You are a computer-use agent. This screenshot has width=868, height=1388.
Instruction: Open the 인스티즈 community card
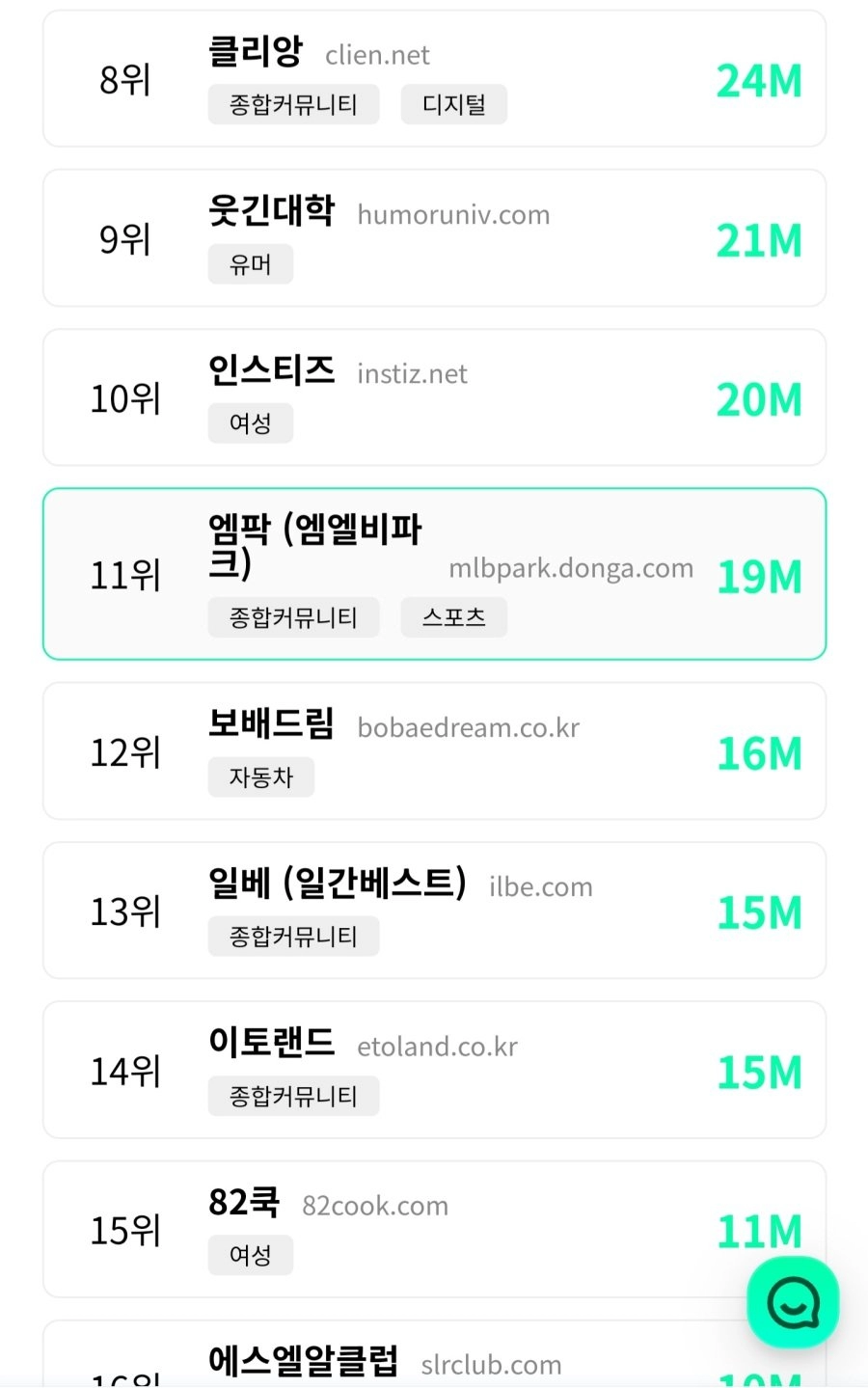[434, 396]
